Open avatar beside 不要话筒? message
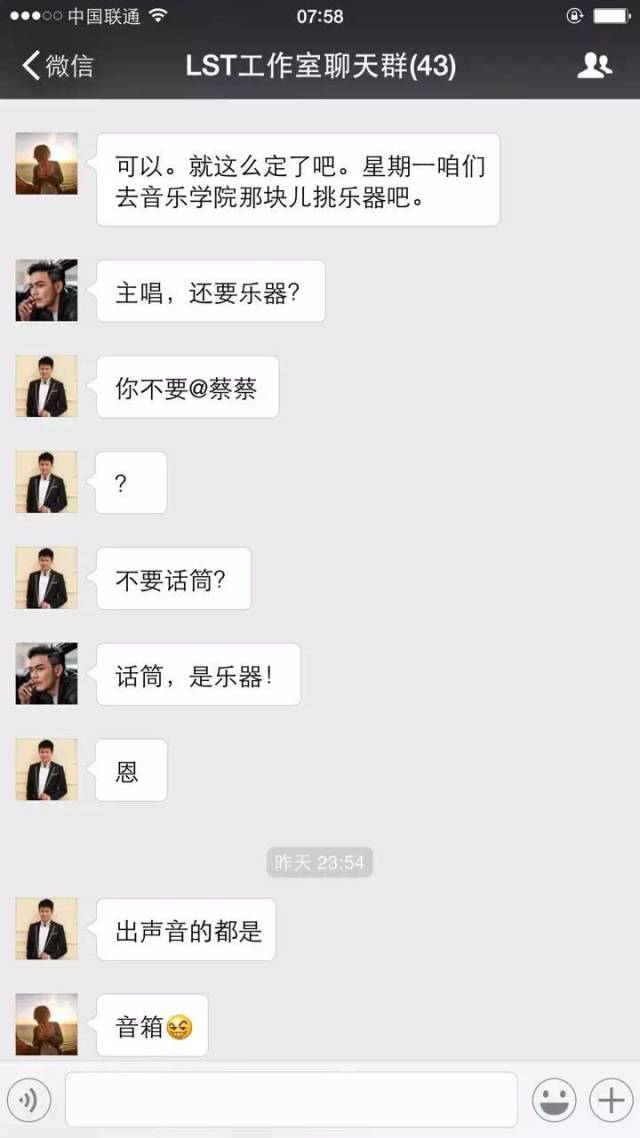640x1138 pixels. pos(46,578)
